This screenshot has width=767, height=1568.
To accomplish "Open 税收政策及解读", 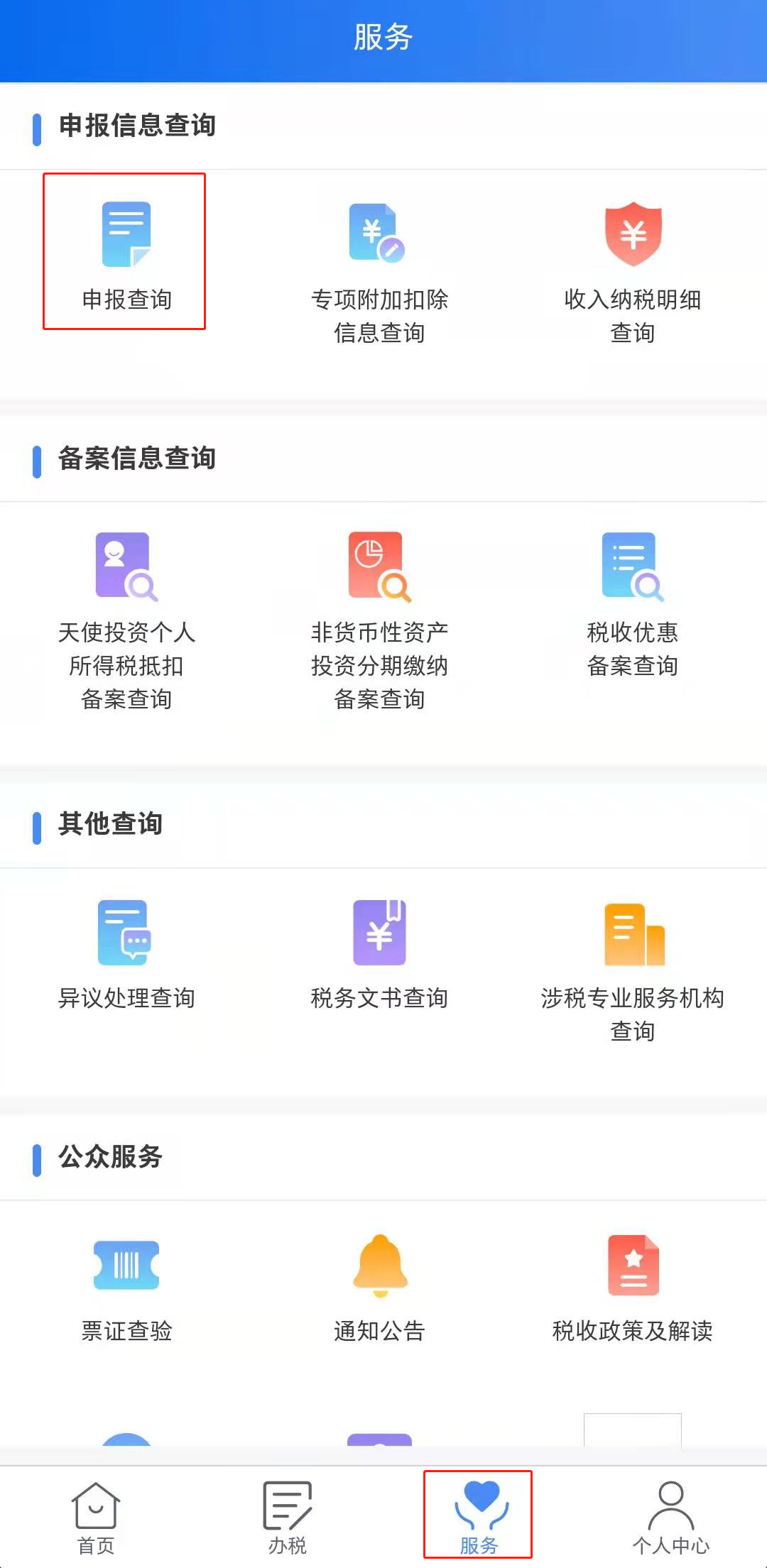I will point(633,1288).
